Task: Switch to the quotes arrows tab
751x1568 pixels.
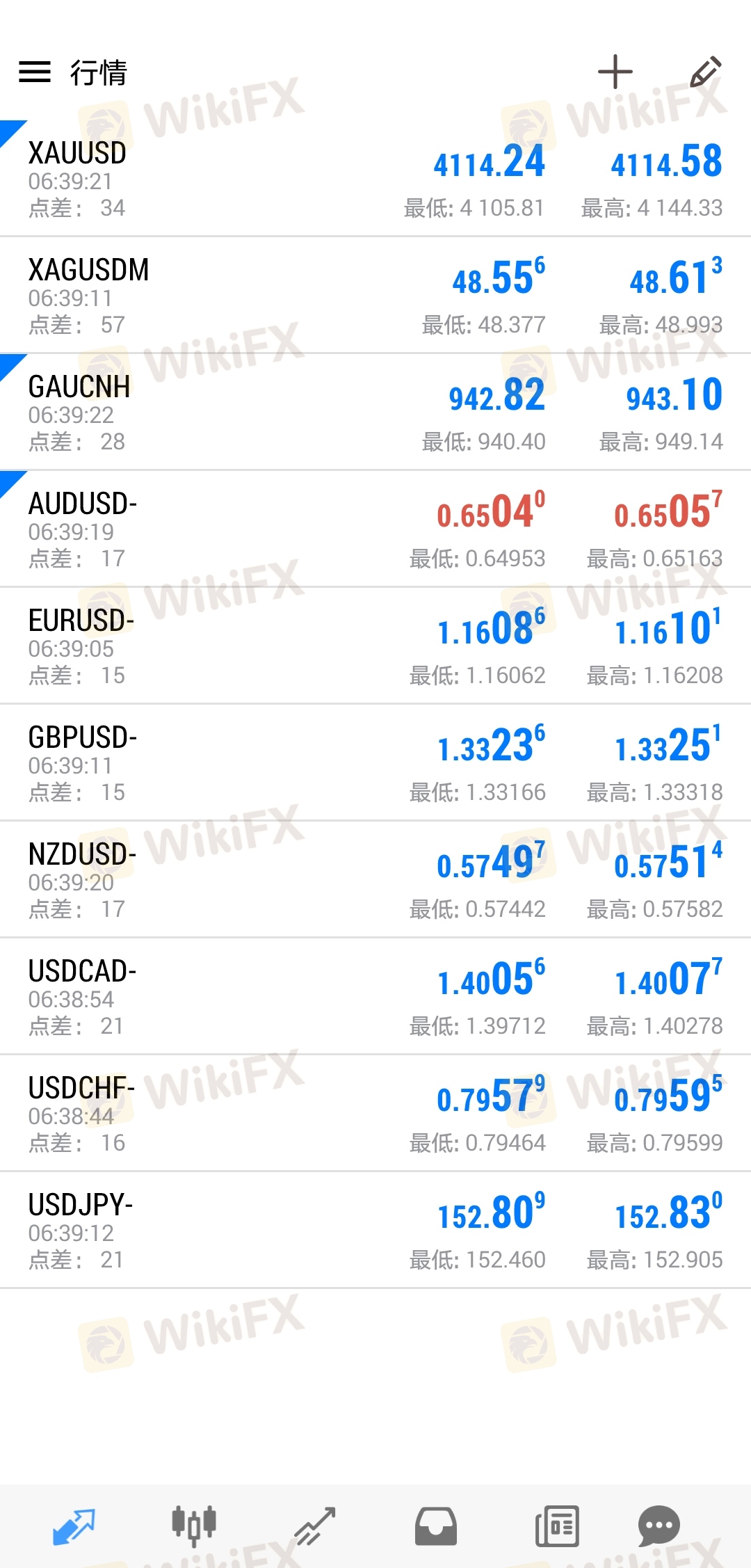Action: (x=74, y=1526)
